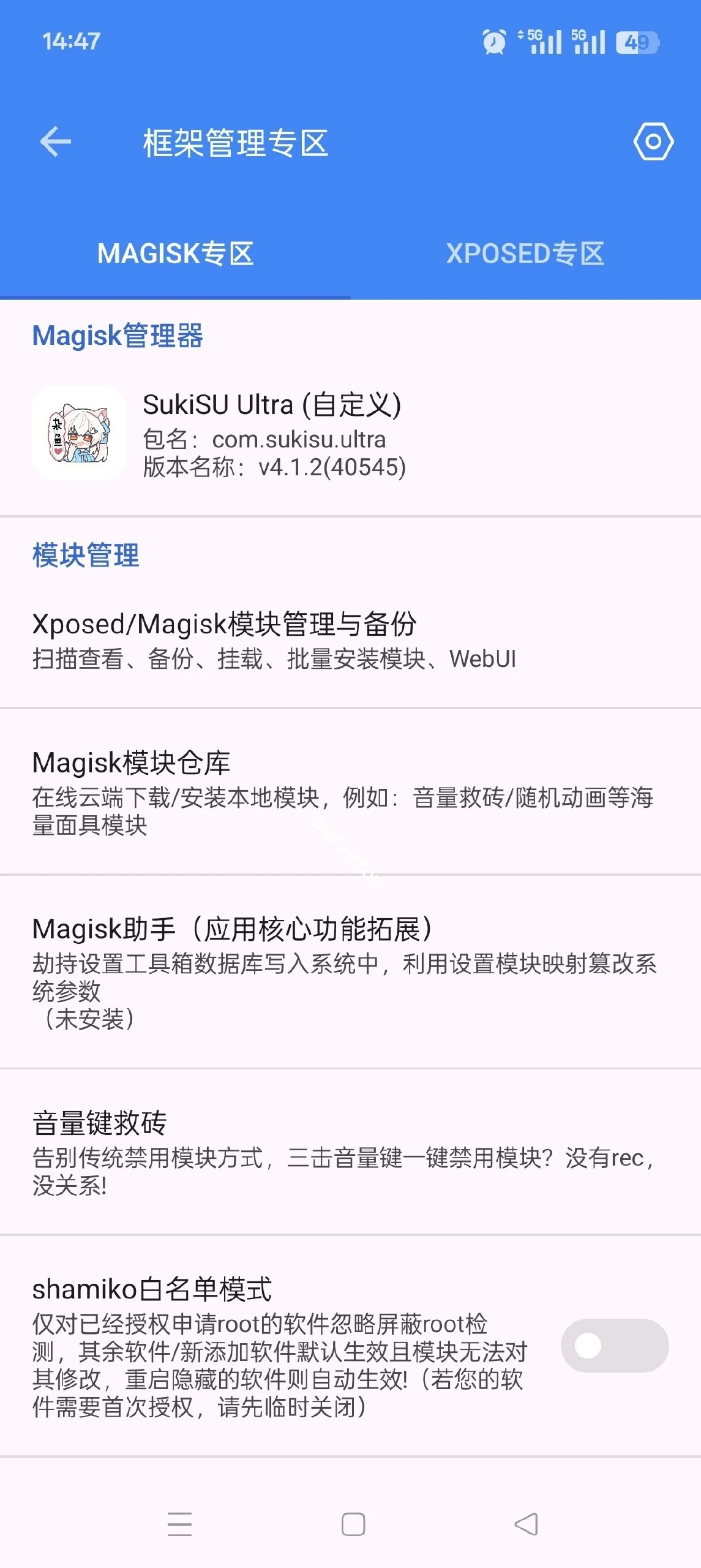Select the MAGISK专区 tab

tap(175, 254)
